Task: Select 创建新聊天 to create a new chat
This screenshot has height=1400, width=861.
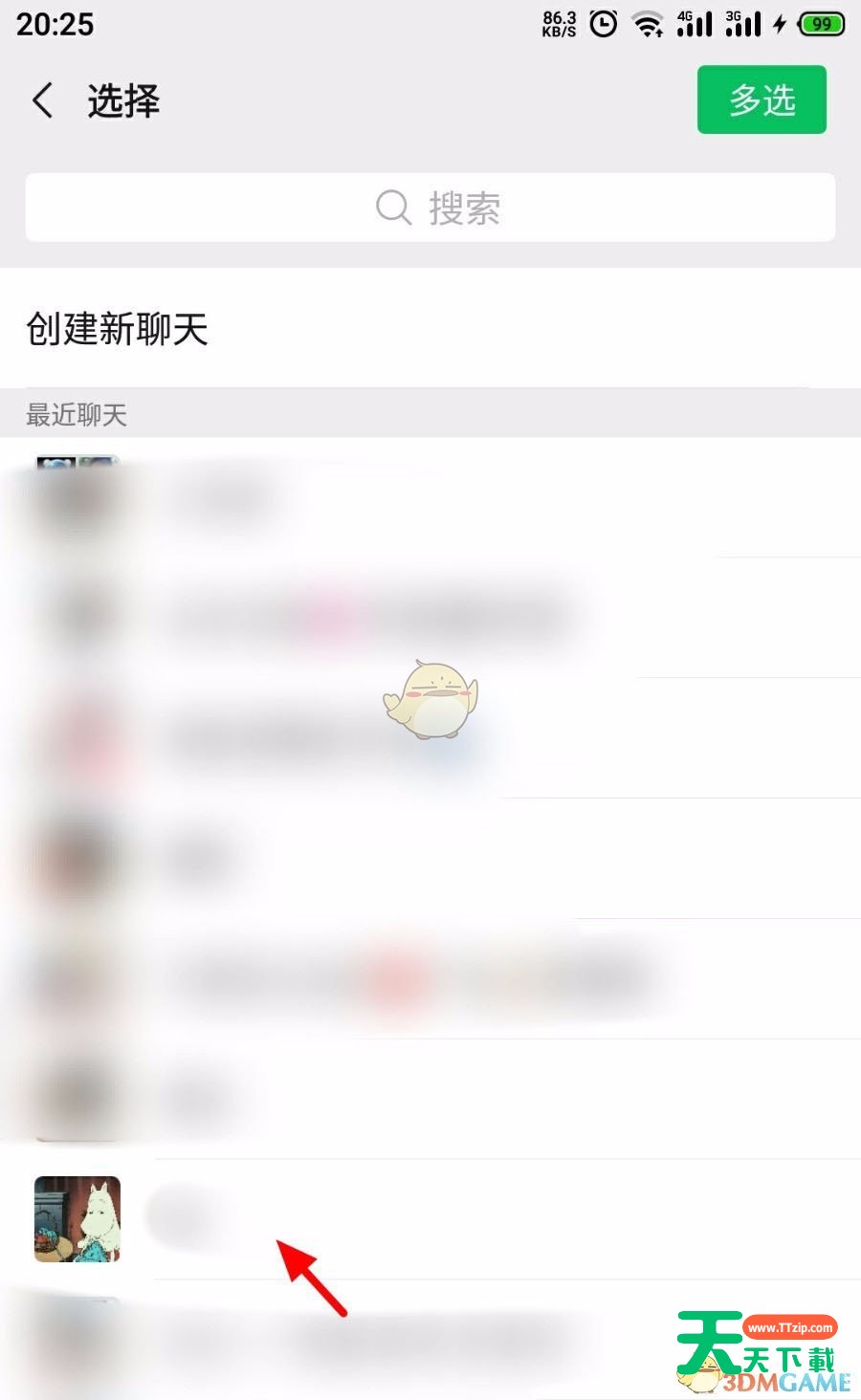Action: tap(118, 329)
